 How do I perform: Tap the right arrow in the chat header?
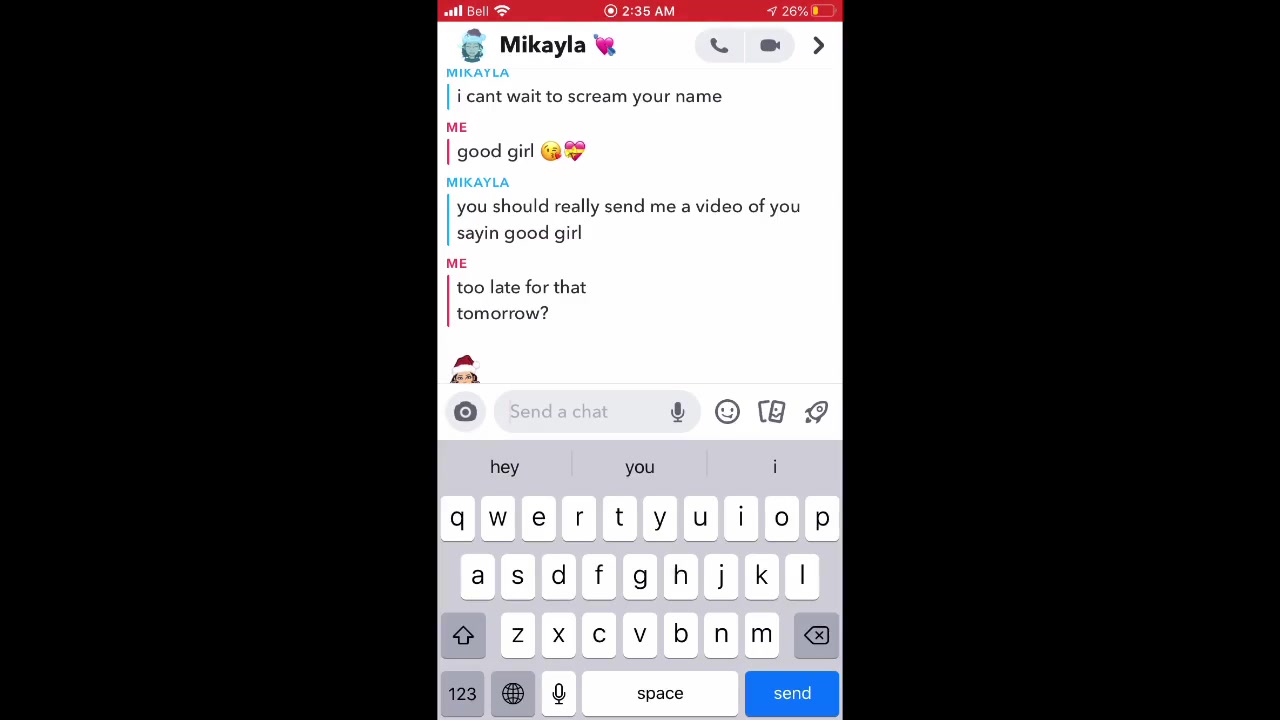tap(818, 46)
